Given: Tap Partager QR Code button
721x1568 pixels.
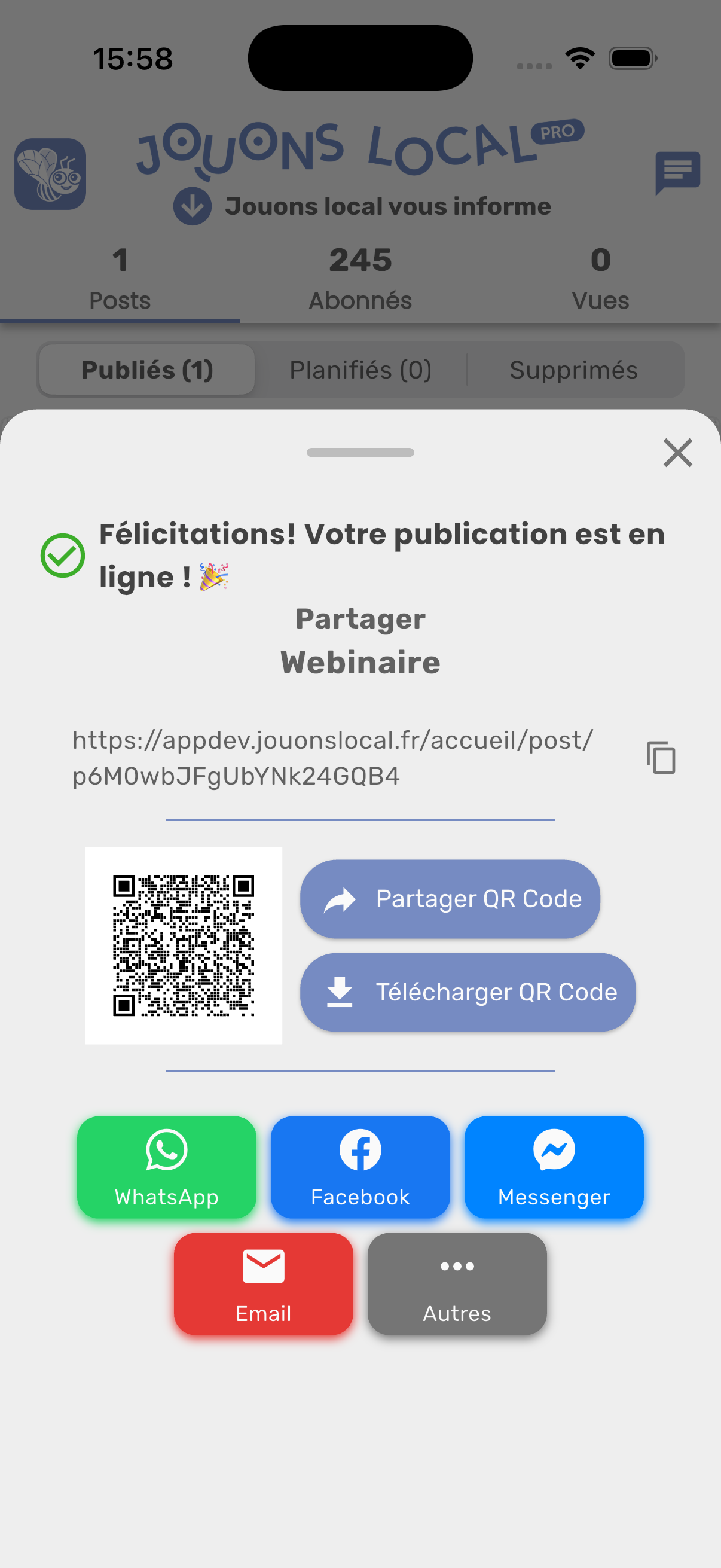Looking at the screenshot, I should [450, 899].
